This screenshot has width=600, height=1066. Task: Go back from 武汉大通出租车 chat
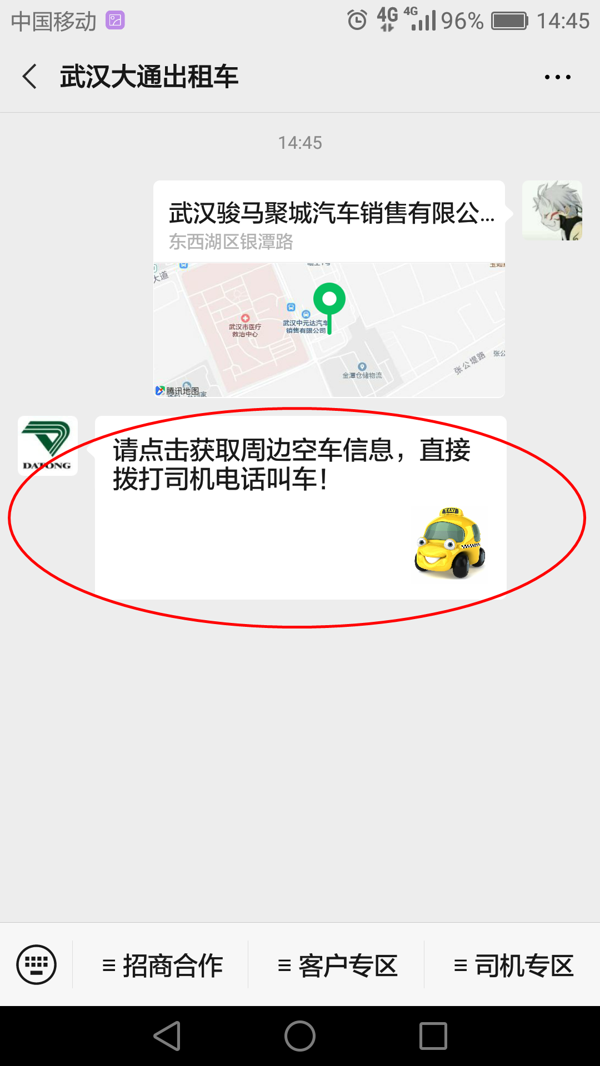(x=30, y=77)
